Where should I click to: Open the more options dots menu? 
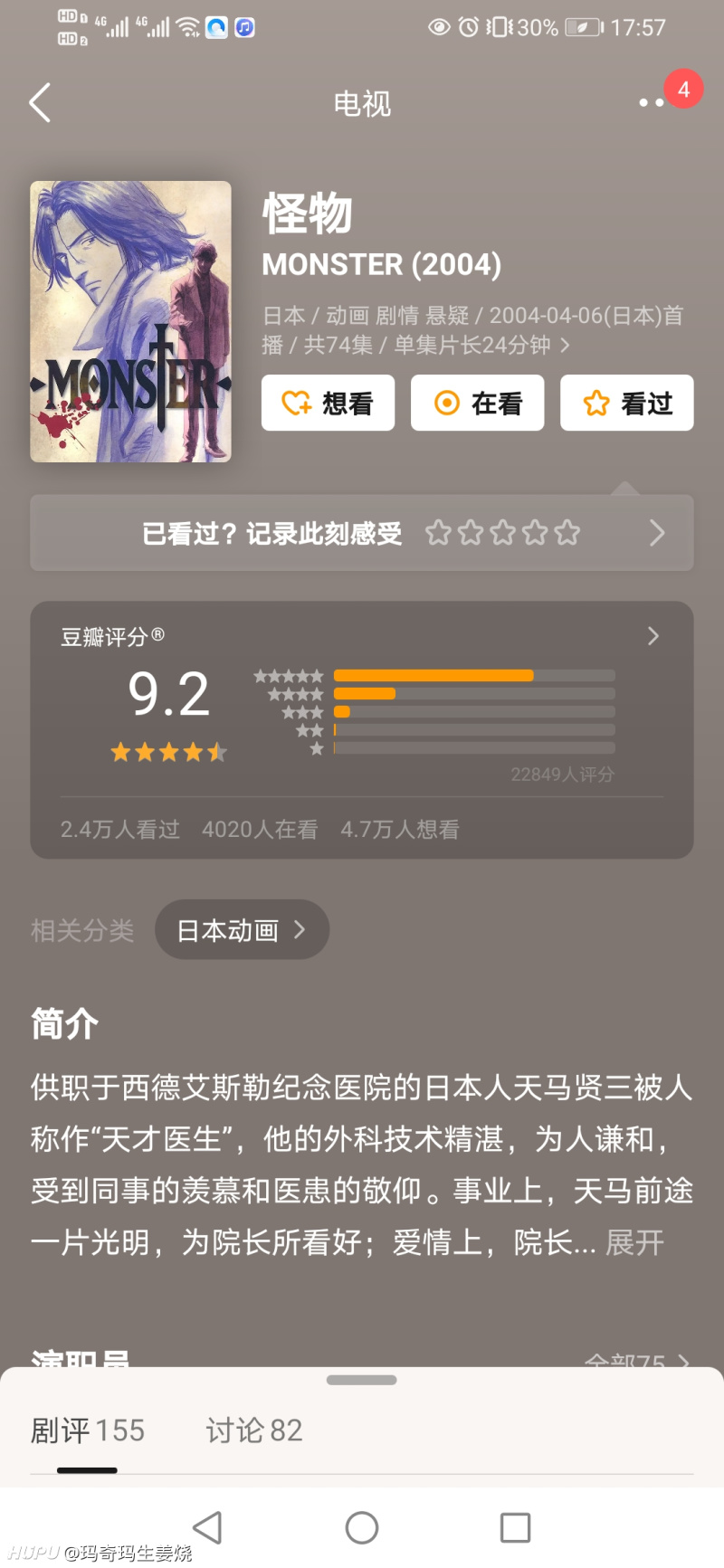(652, 102)
